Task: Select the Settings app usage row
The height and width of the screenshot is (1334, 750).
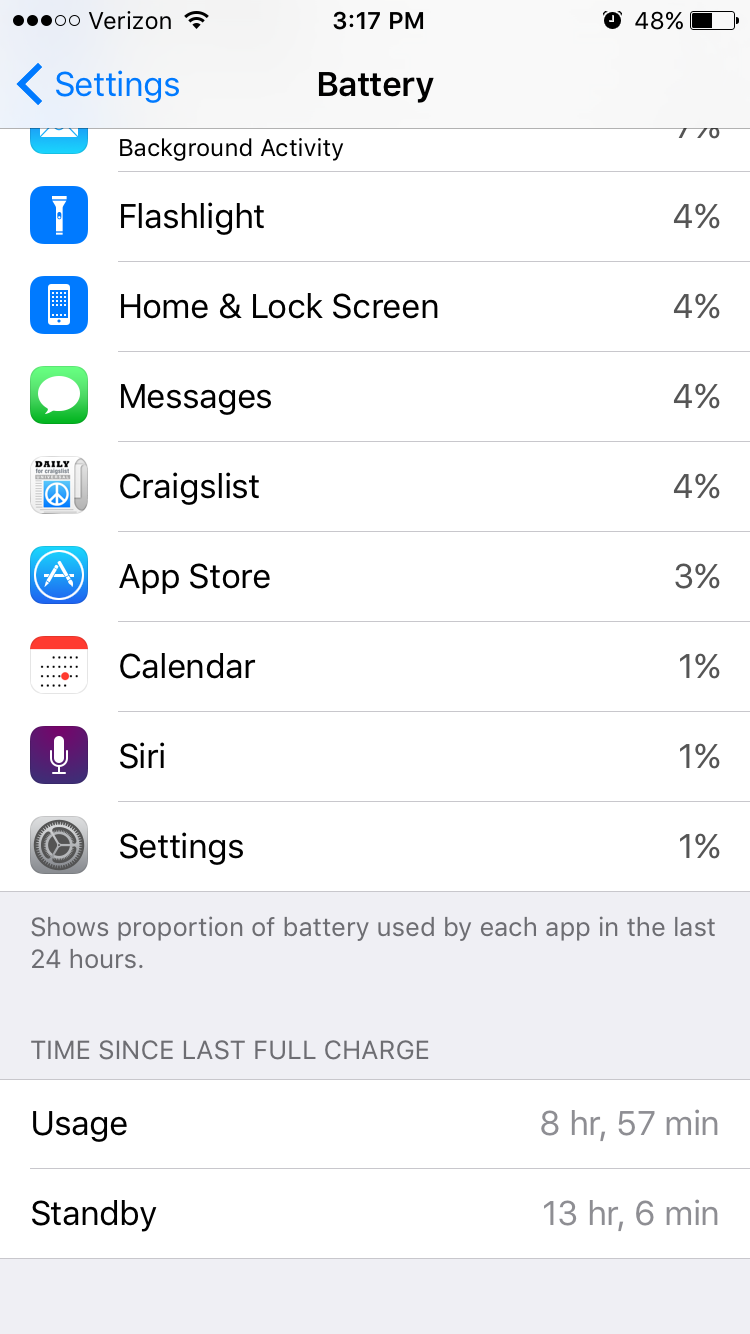Action: 375,847
